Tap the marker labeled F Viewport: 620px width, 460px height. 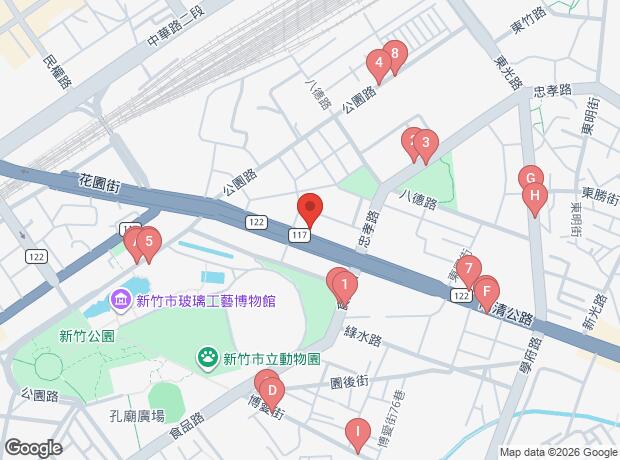pyautogui.click(x=486, y=292)
